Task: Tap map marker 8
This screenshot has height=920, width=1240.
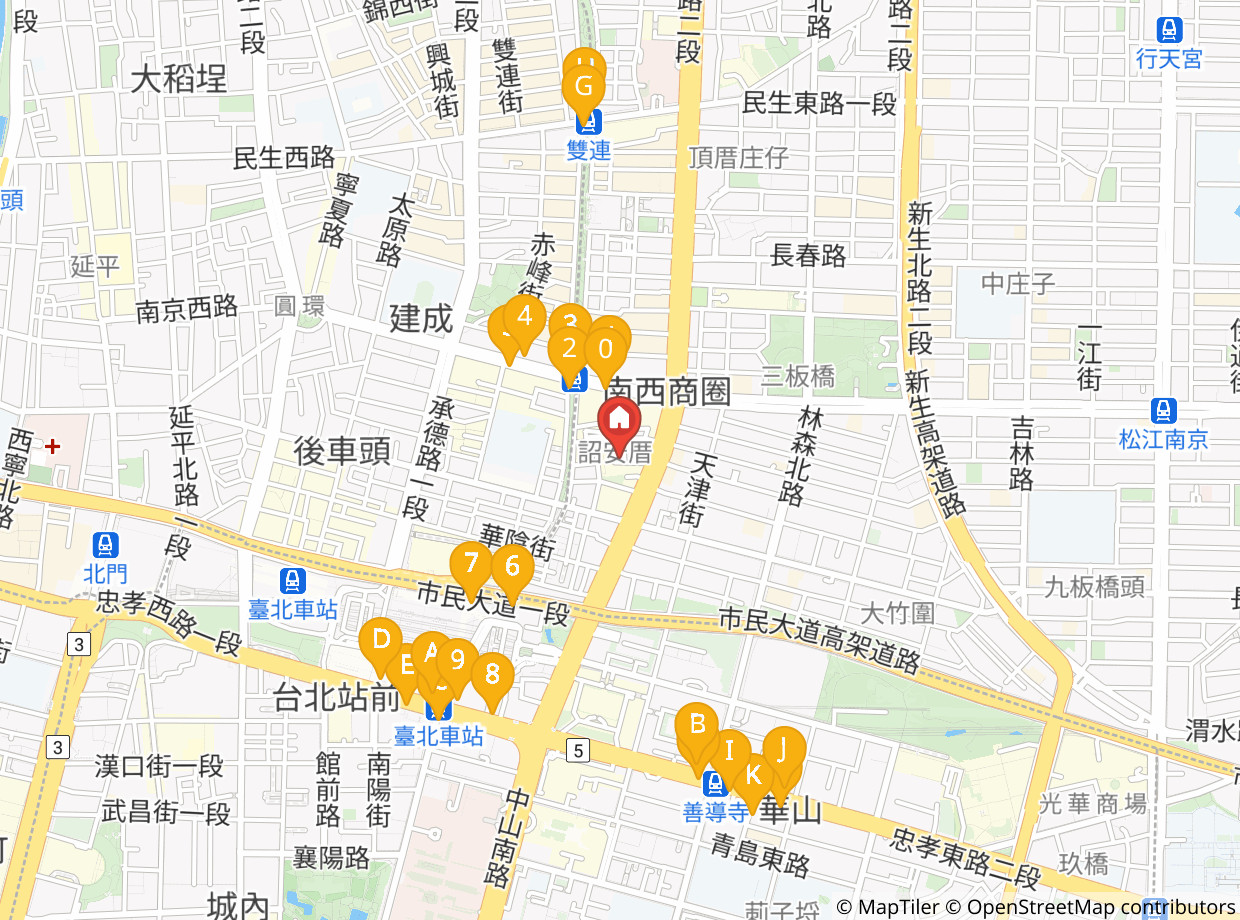Action: 492,674
